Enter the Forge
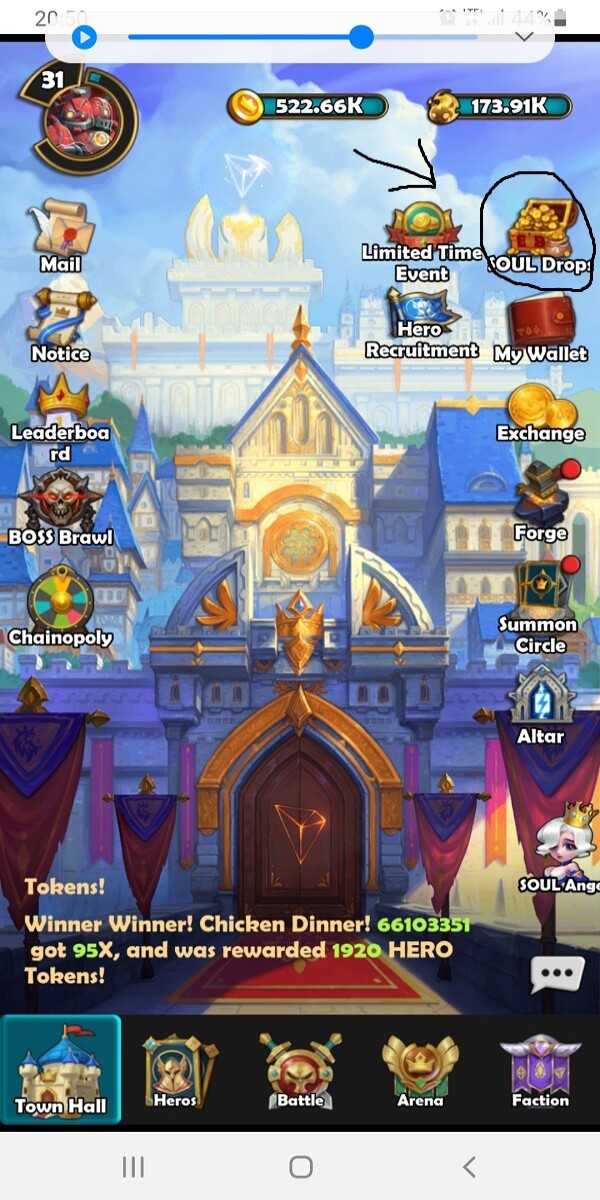Viewport: 600px width, 1200px height. [543, 502]
